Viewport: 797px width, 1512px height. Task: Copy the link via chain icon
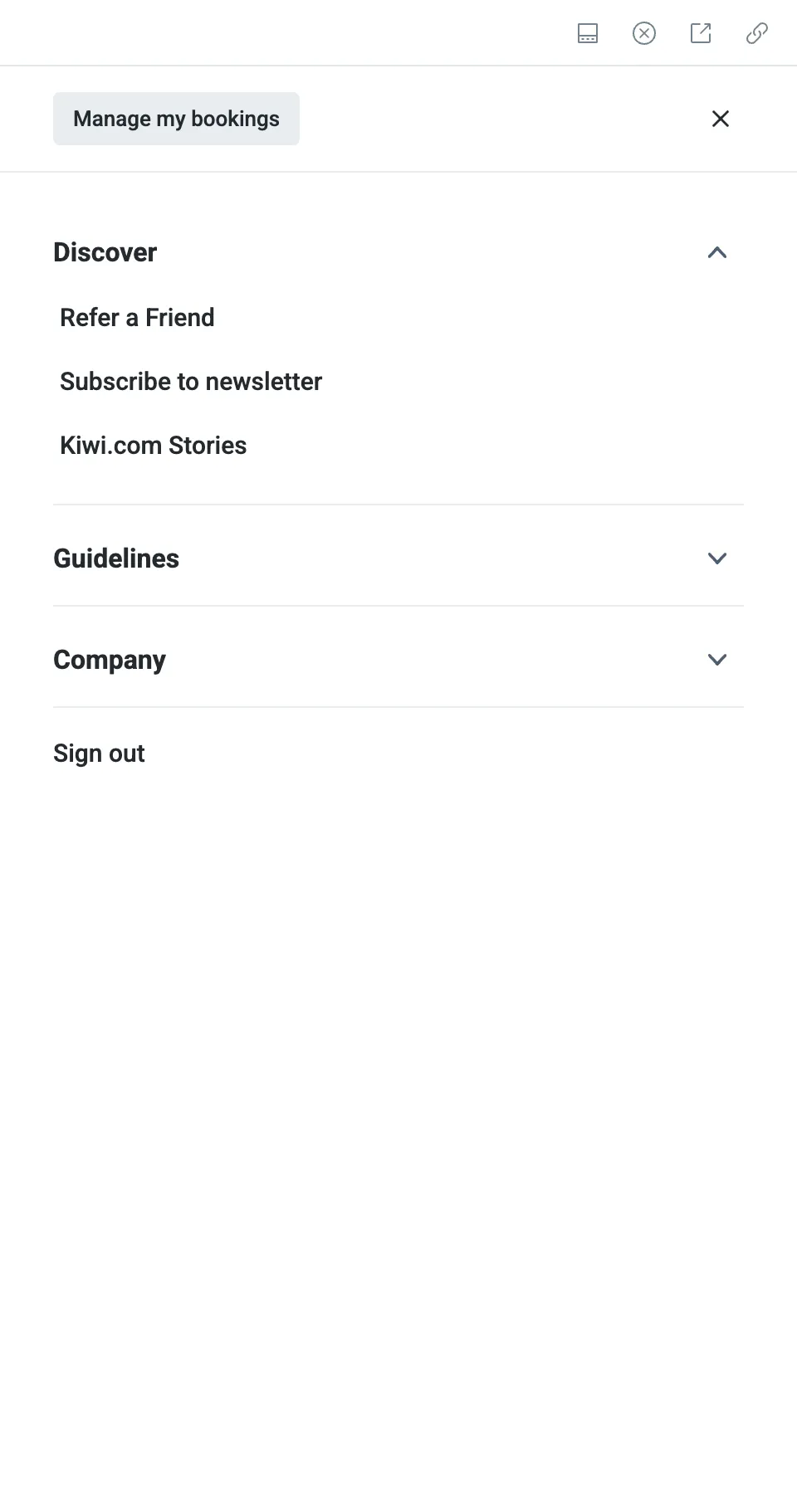[756, 33]
